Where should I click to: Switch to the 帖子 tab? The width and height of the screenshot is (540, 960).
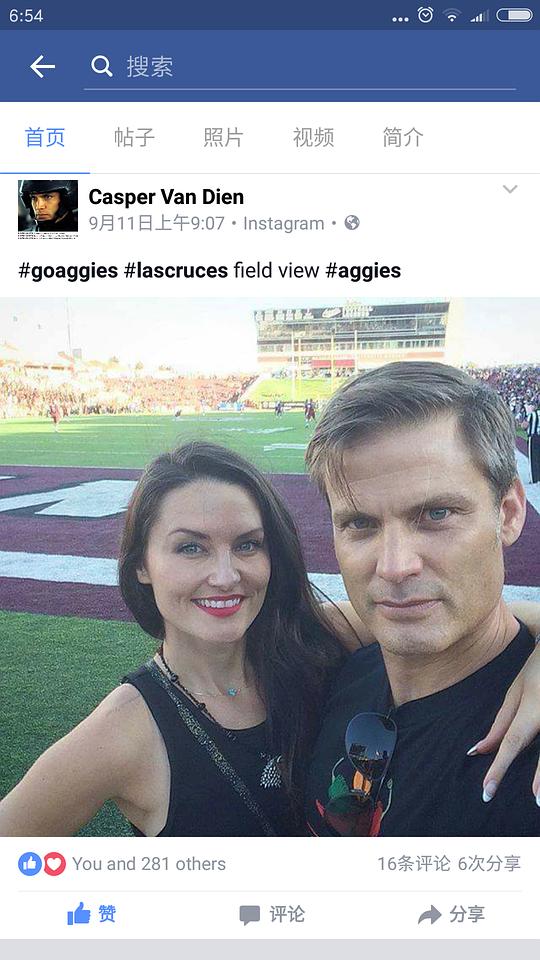(134, 137)
